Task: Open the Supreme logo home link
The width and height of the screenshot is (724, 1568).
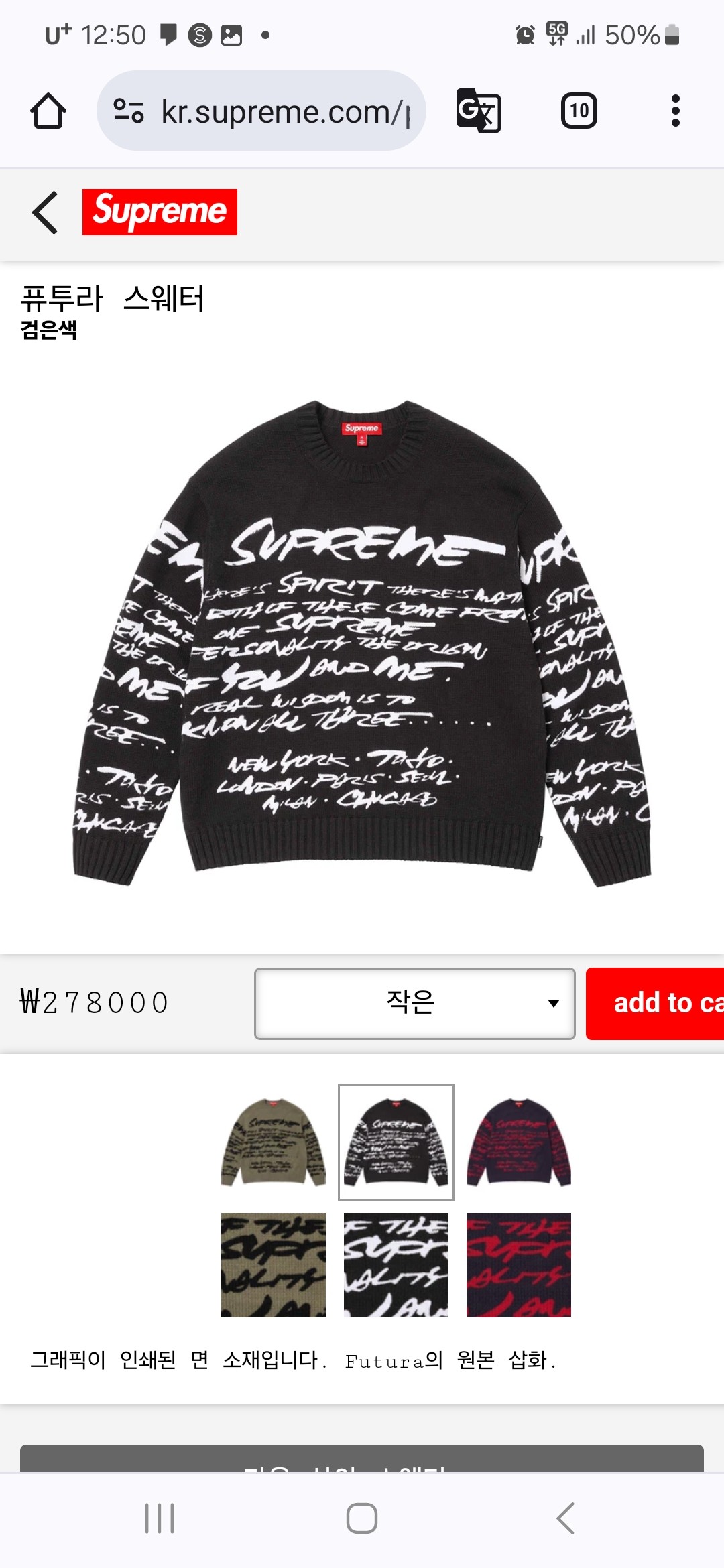Action: click(160, 212)
